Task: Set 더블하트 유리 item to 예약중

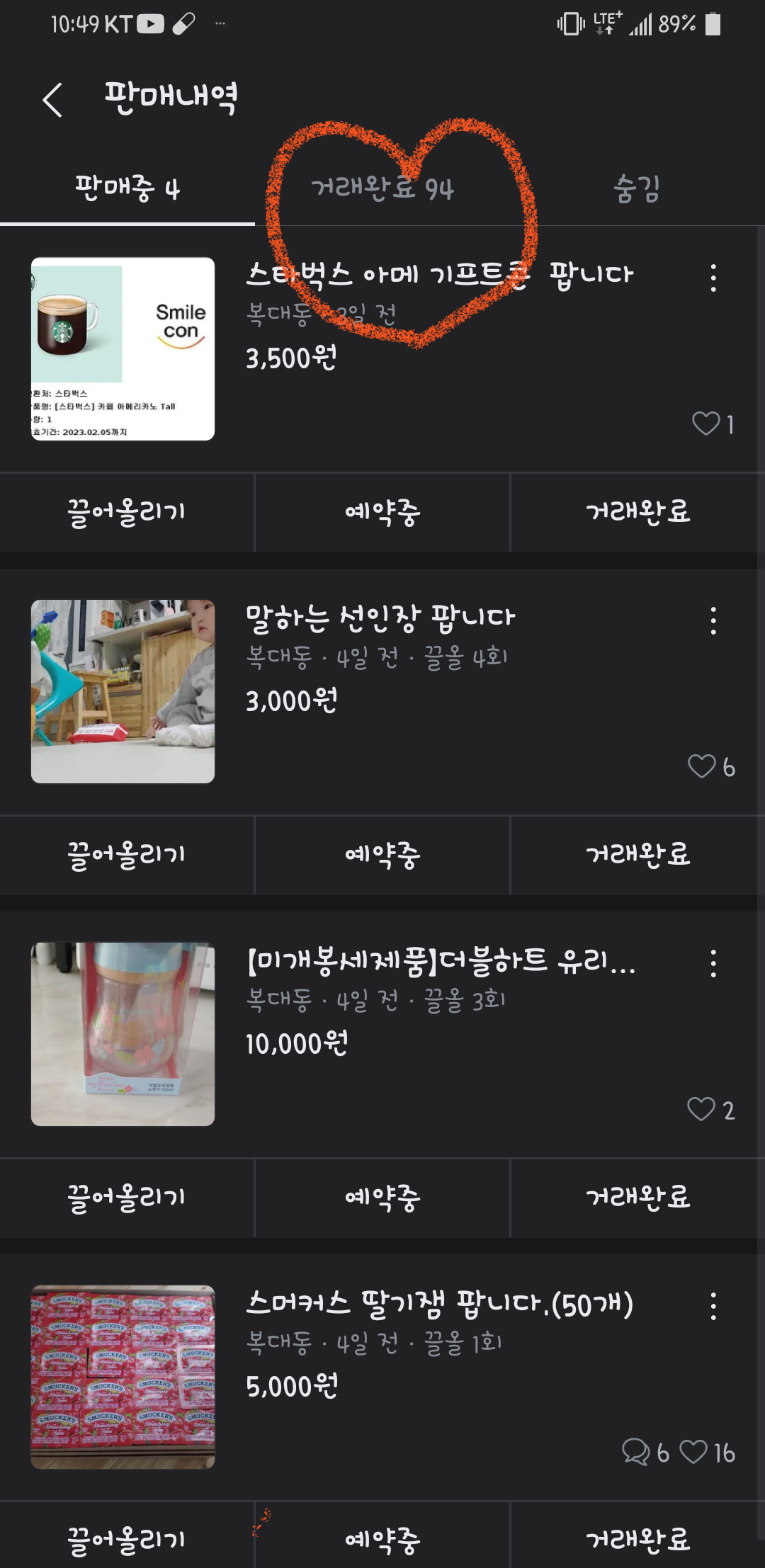Action: pos(382,1198)
